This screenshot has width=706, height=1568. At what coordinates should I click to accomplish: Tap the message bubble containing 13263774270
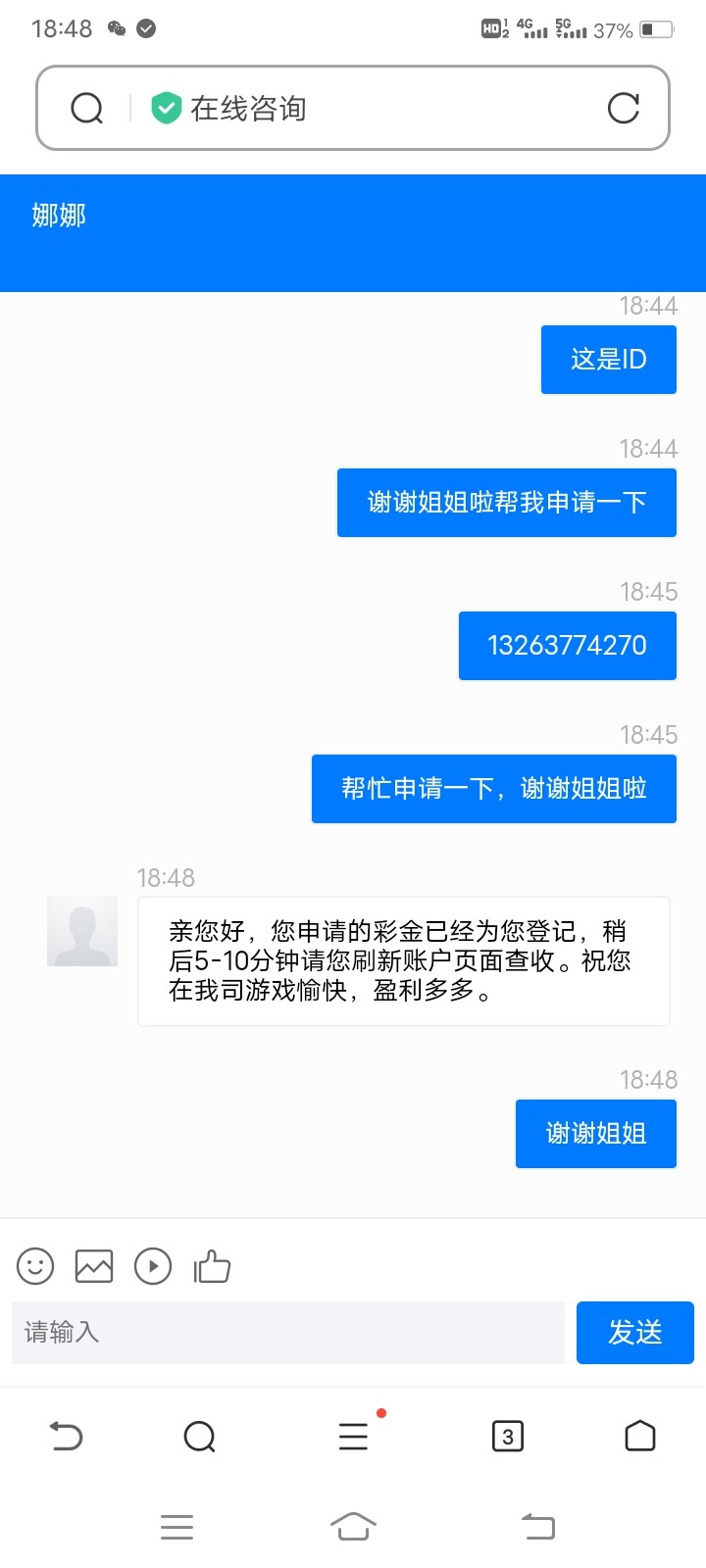pos(567,645)
